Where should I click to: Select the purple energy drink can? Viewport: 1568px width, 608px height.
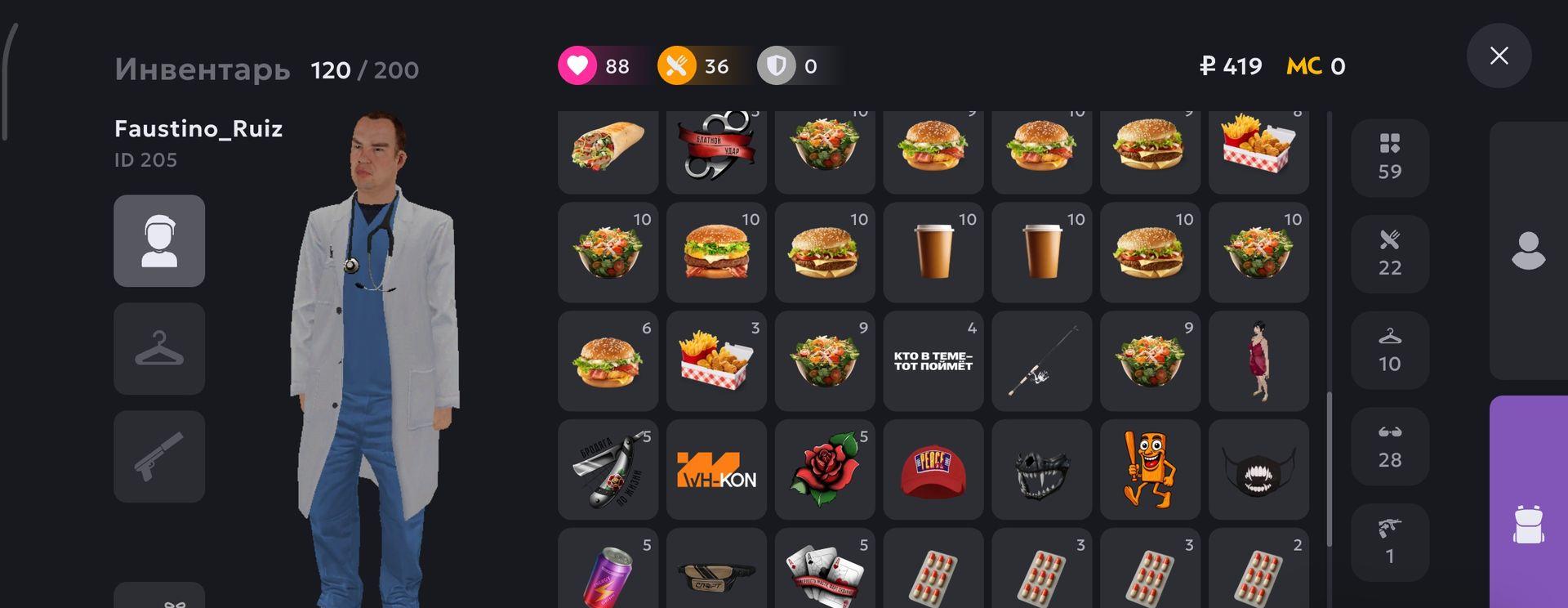point(608,572)
